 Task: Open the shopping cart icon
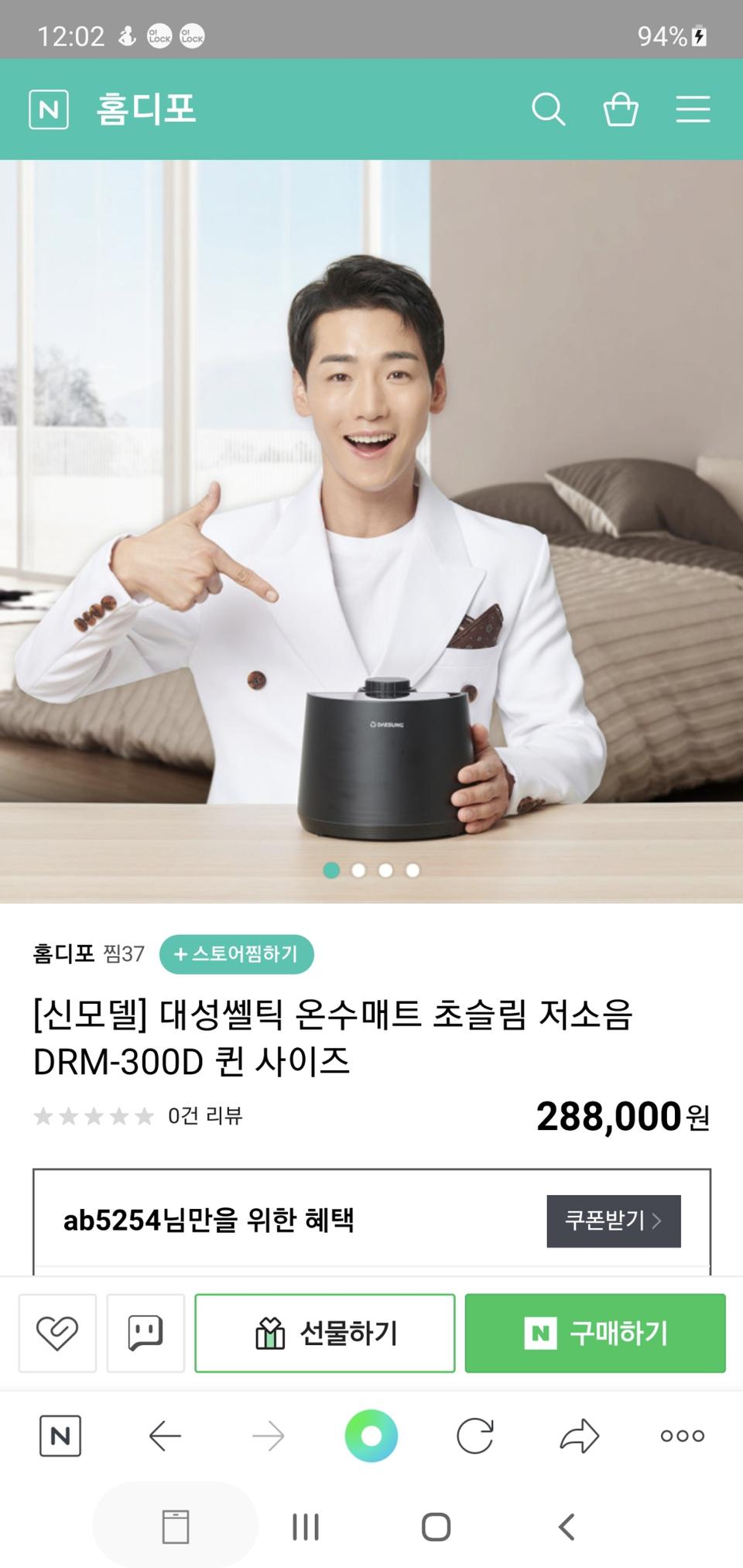[621, 109]
